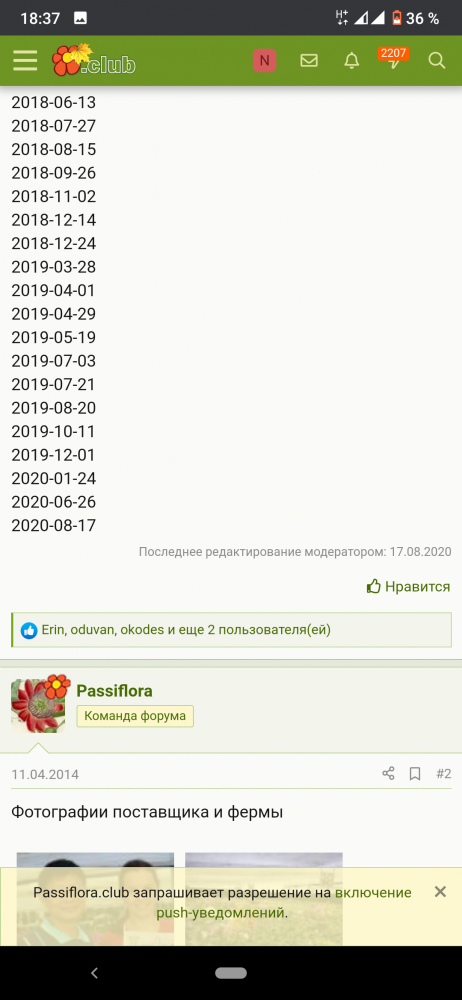Go to the forum home via club logo

click(x=94, y=61)
